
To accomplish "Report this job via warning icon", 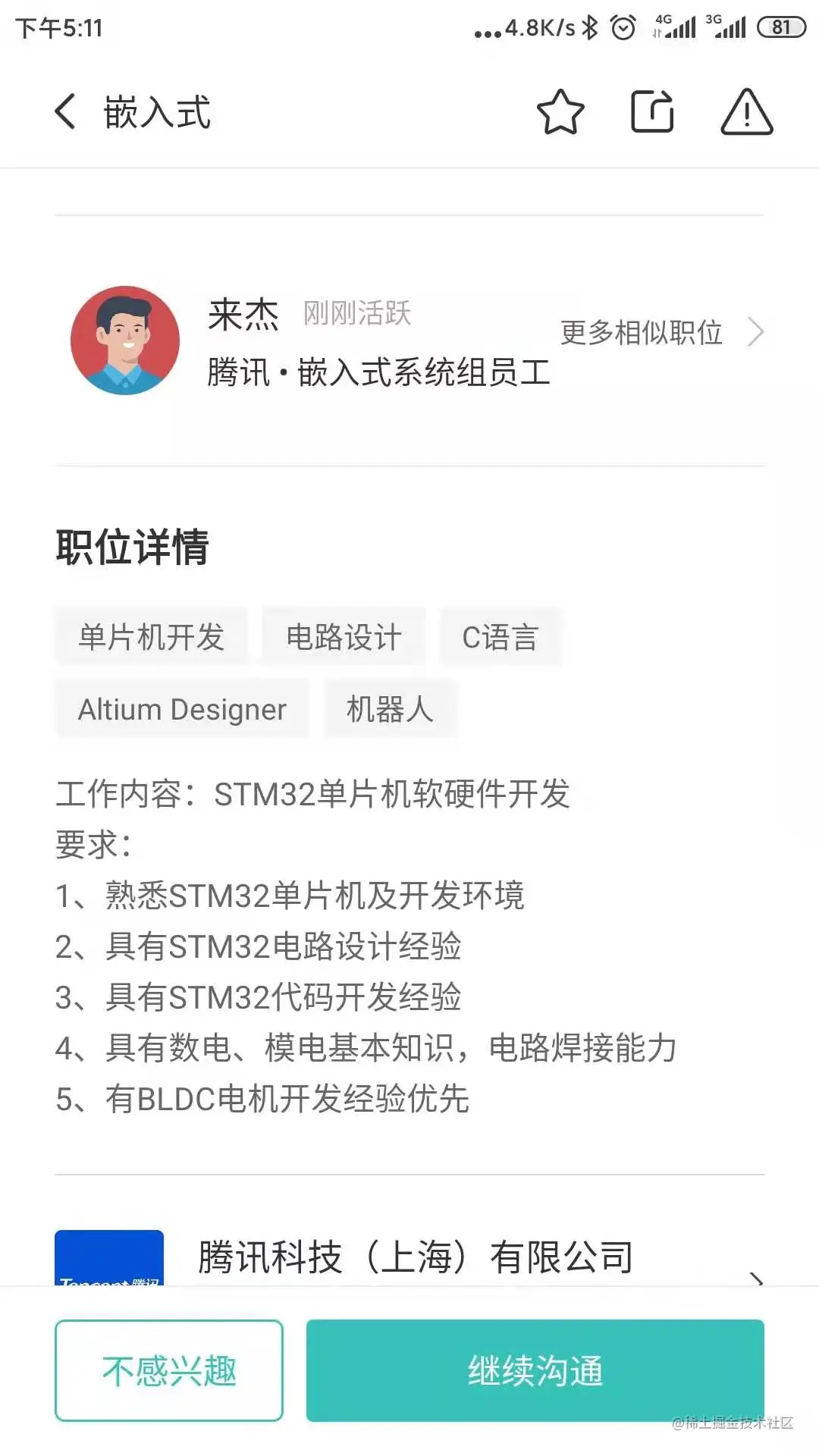I will 746,112.
